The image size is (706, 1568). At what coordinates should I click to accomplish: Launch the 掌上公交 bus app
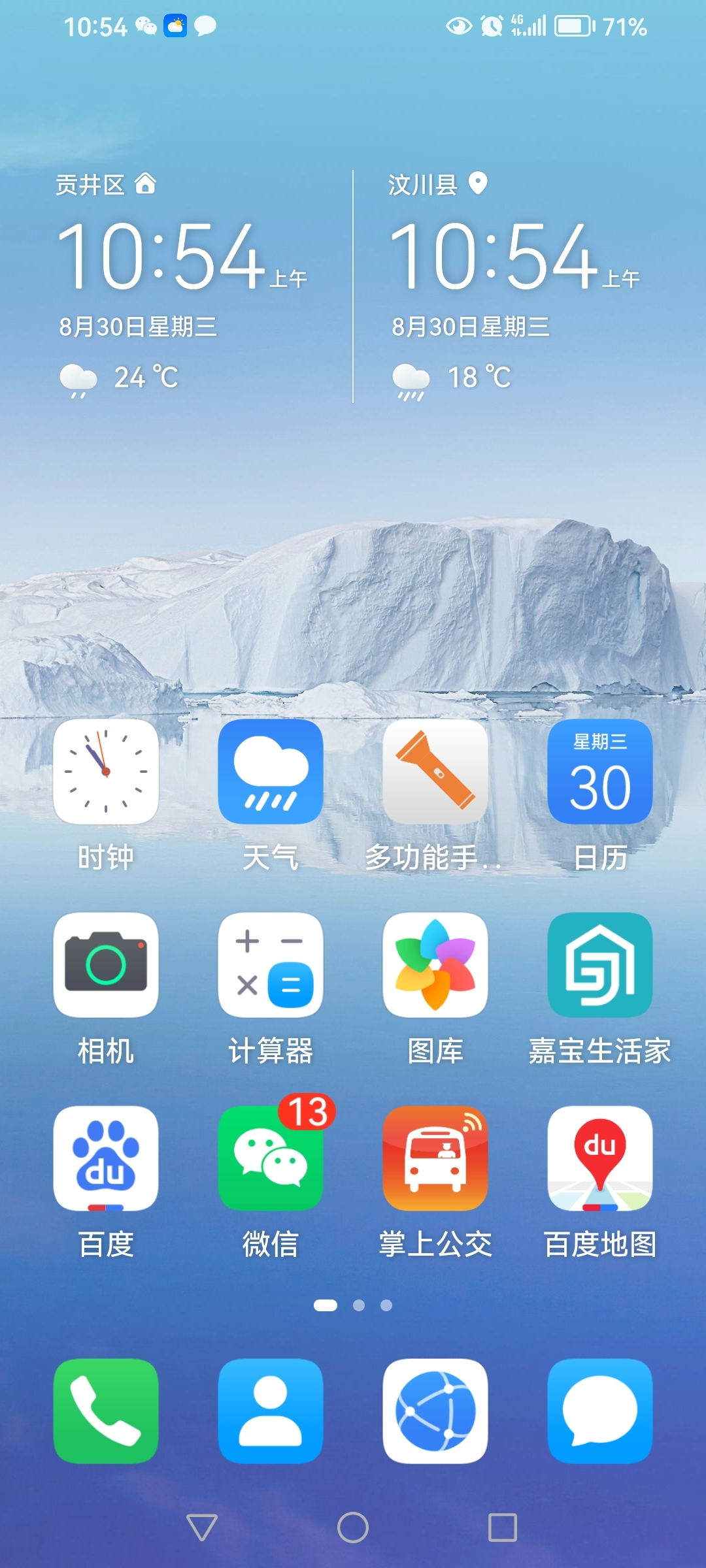435,1158
